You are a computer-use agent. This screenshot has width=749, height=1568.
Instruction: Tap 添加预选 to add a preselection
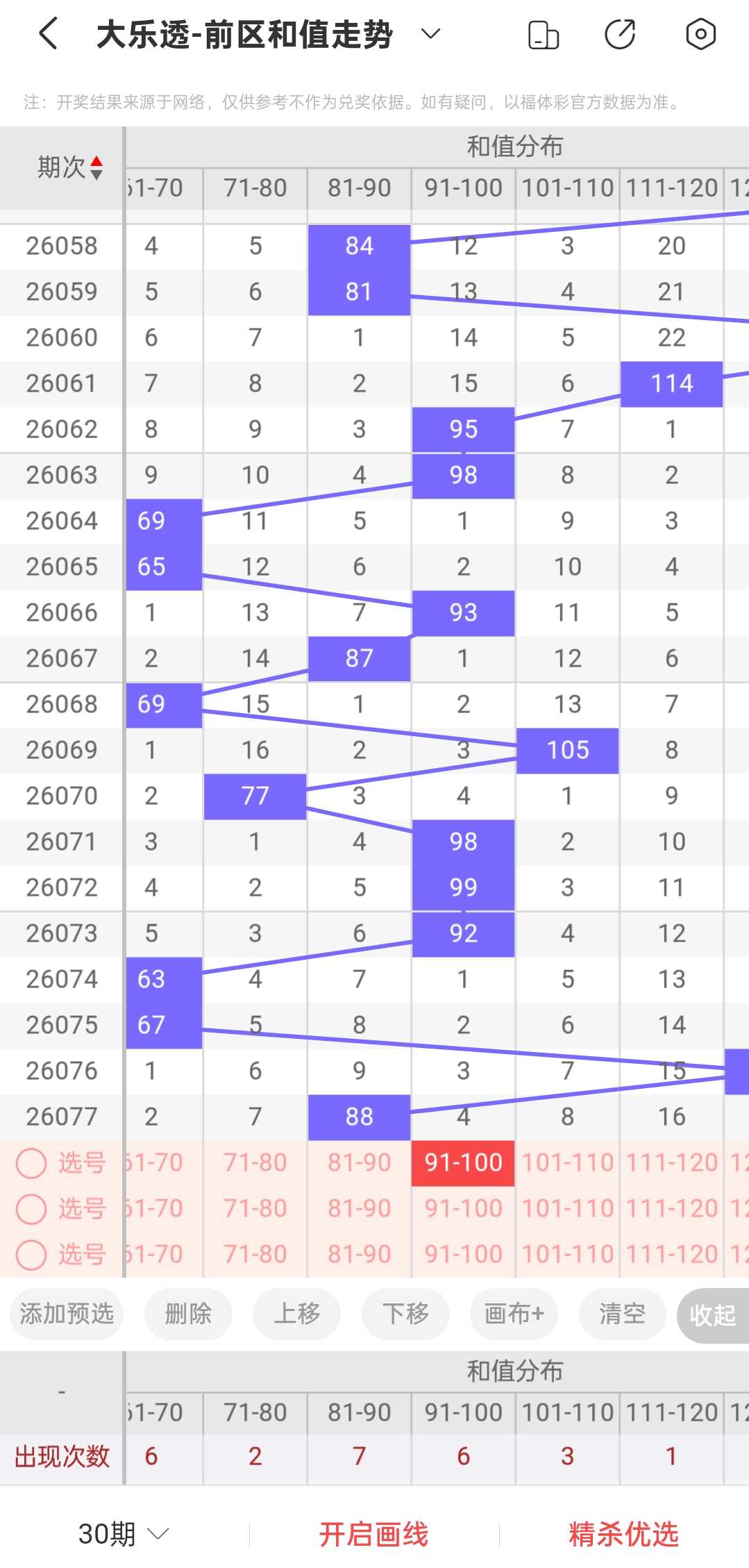67,1314
